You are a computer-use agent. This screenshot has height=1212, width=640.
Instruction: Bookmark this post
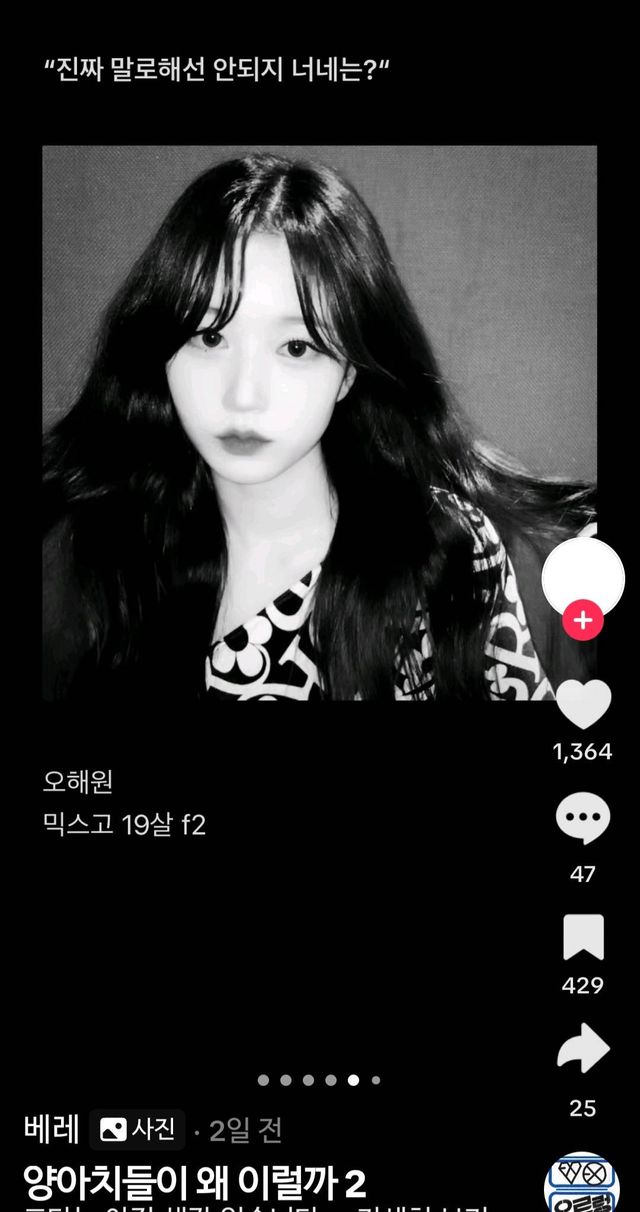click(583, 937)
